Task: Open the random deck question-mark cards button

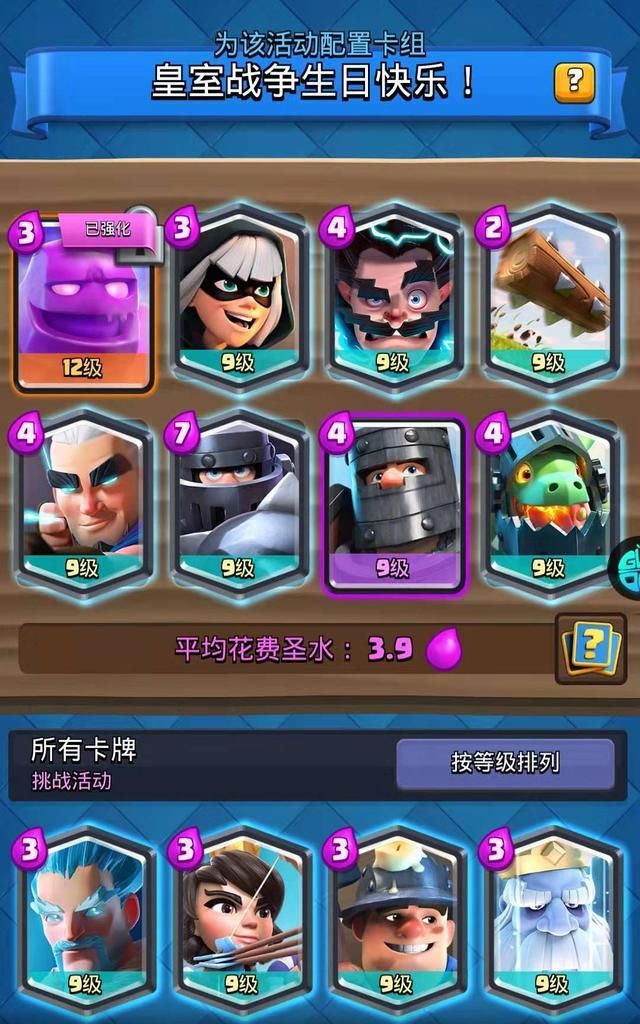Action: (x=590, y=648)
